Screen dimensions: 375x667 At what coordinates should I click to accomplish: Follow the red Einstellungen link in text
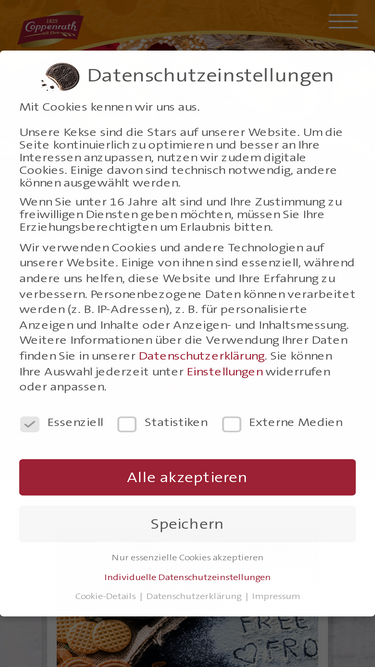pos(225,371)
